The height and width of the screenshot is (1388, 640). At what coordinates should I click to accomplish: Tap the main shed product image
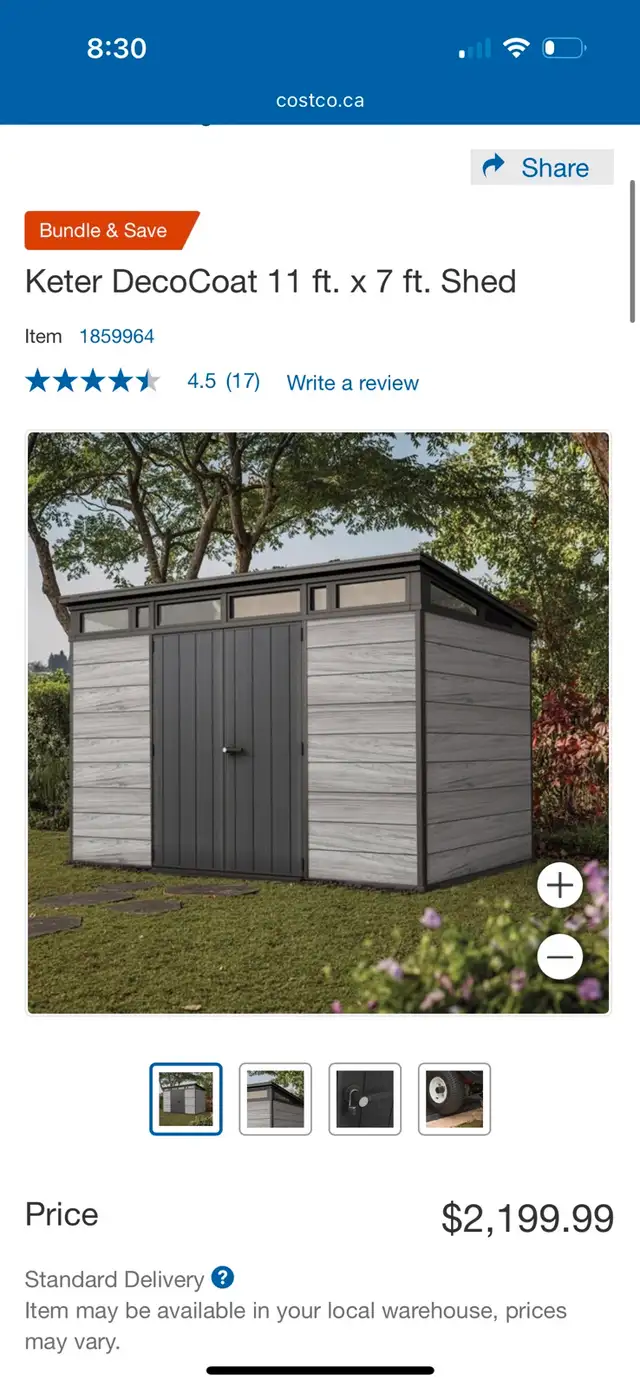point(318,723)
